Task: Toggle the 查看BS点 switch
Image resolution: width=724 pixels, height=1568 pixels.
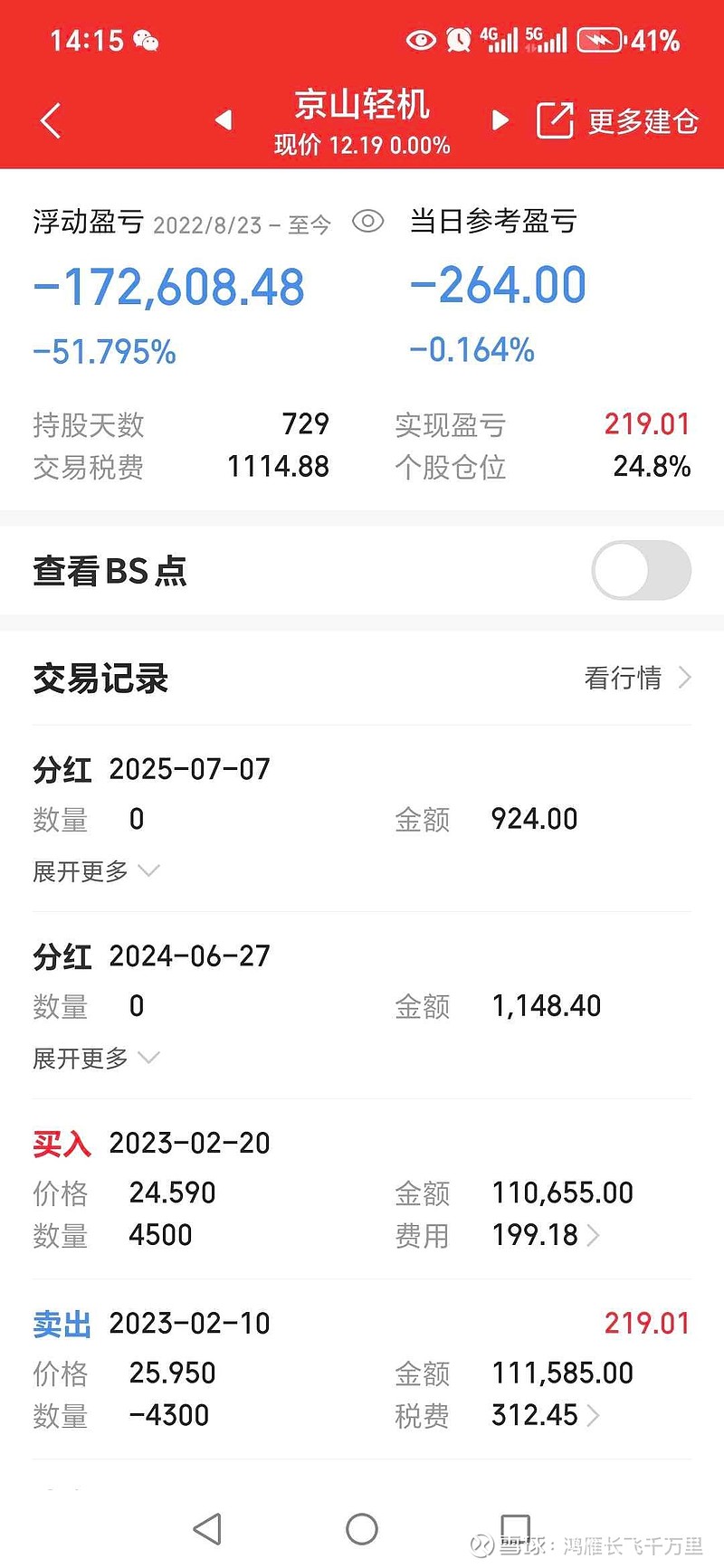Action: pos(642,570)
